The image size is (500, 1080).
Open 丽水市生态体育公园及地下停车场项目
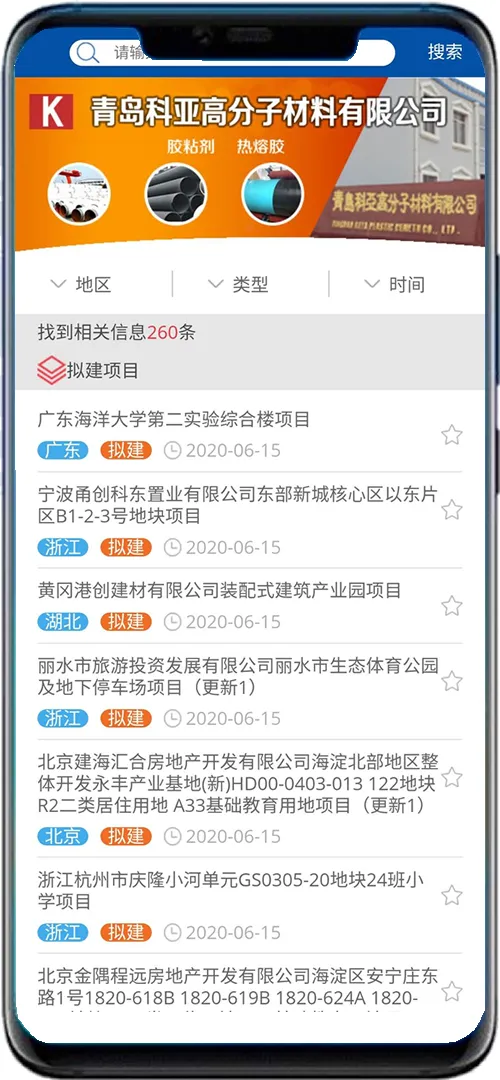click(238, 676)
